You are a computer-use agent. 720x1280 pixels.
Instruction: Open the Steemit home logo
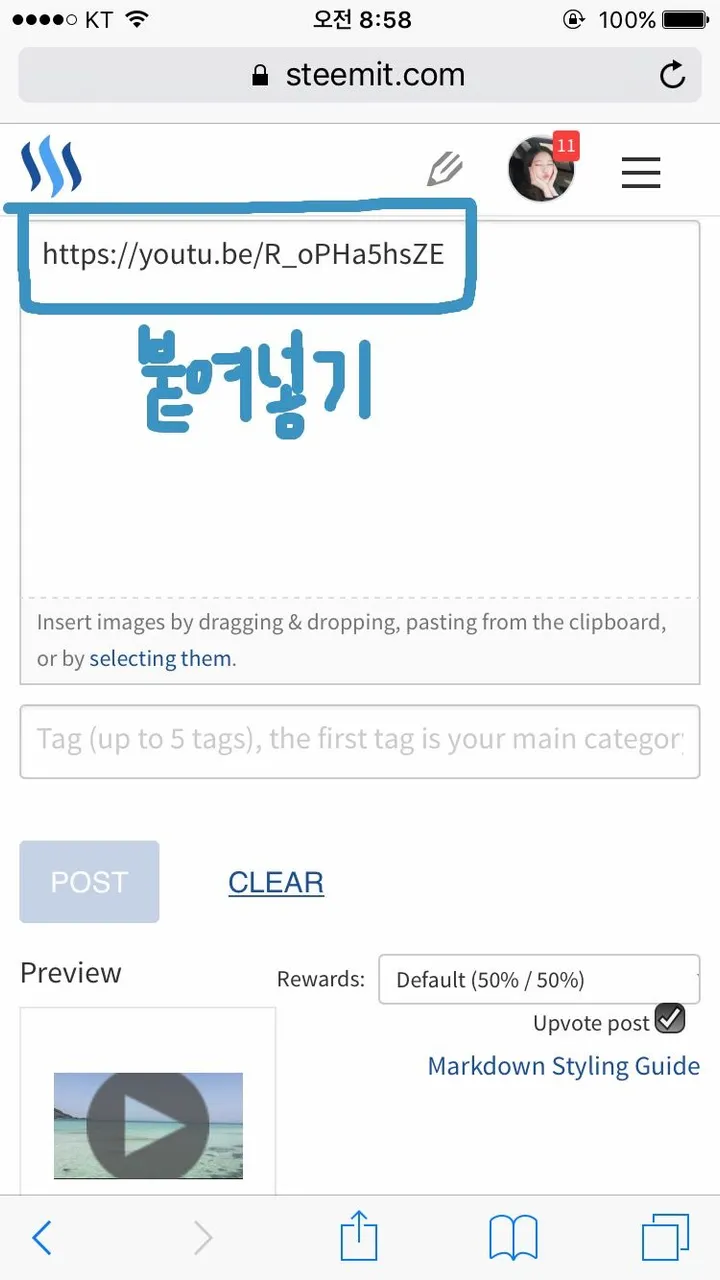click(51, 169)
